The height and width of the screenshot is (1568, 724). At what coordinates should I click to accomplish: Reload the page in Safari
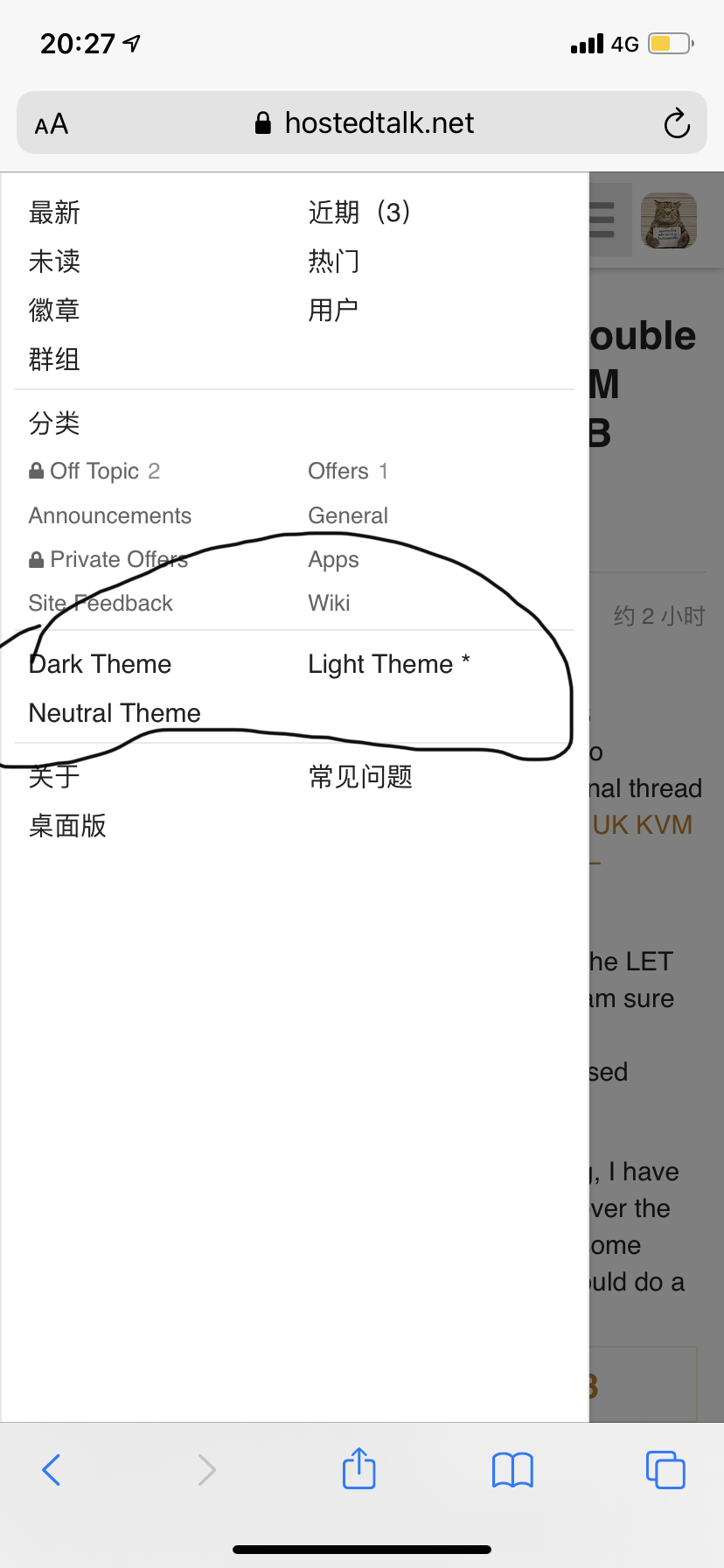677,123
